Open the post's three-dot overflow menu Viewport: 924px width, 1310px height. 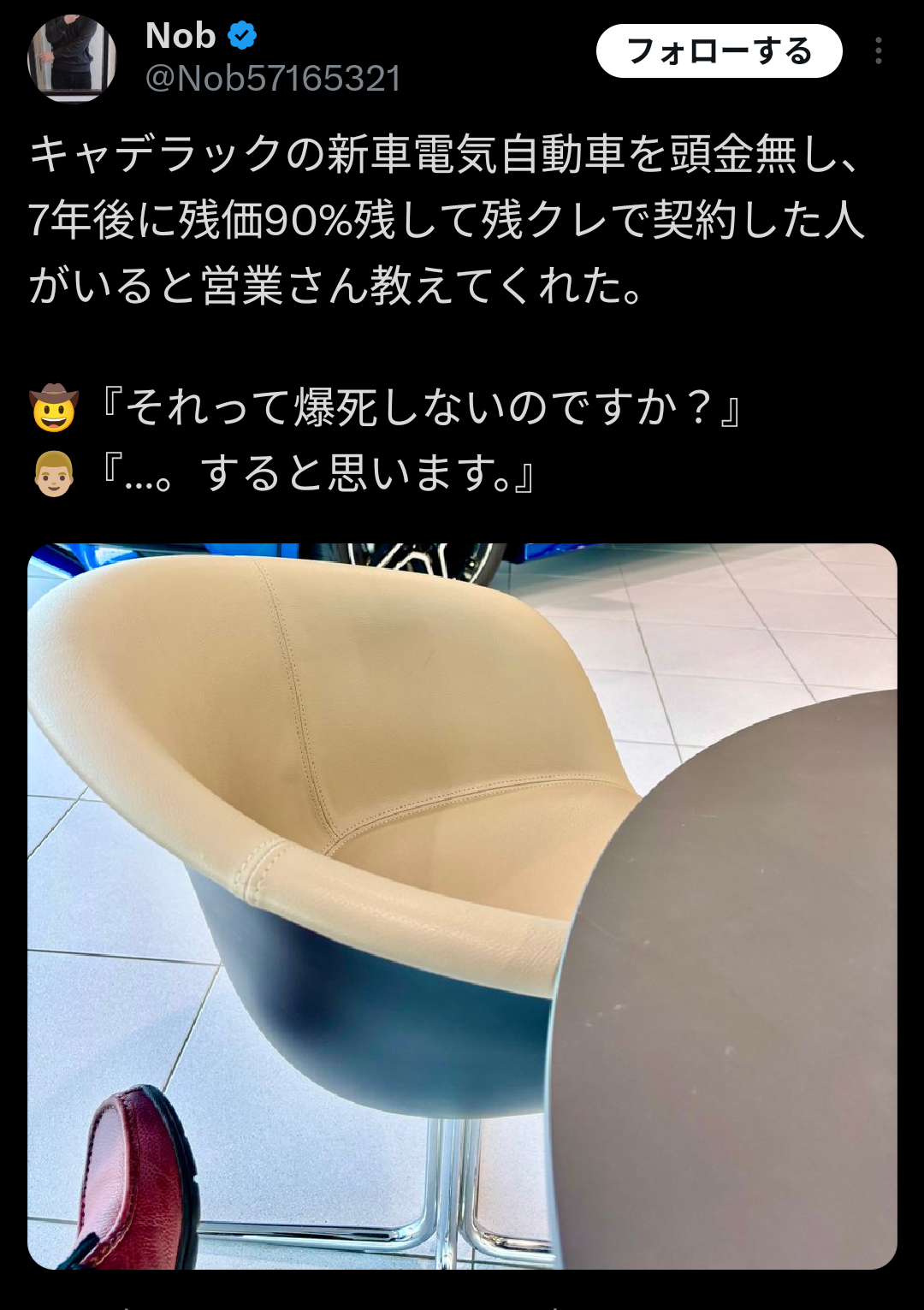[x=878, y=51]
